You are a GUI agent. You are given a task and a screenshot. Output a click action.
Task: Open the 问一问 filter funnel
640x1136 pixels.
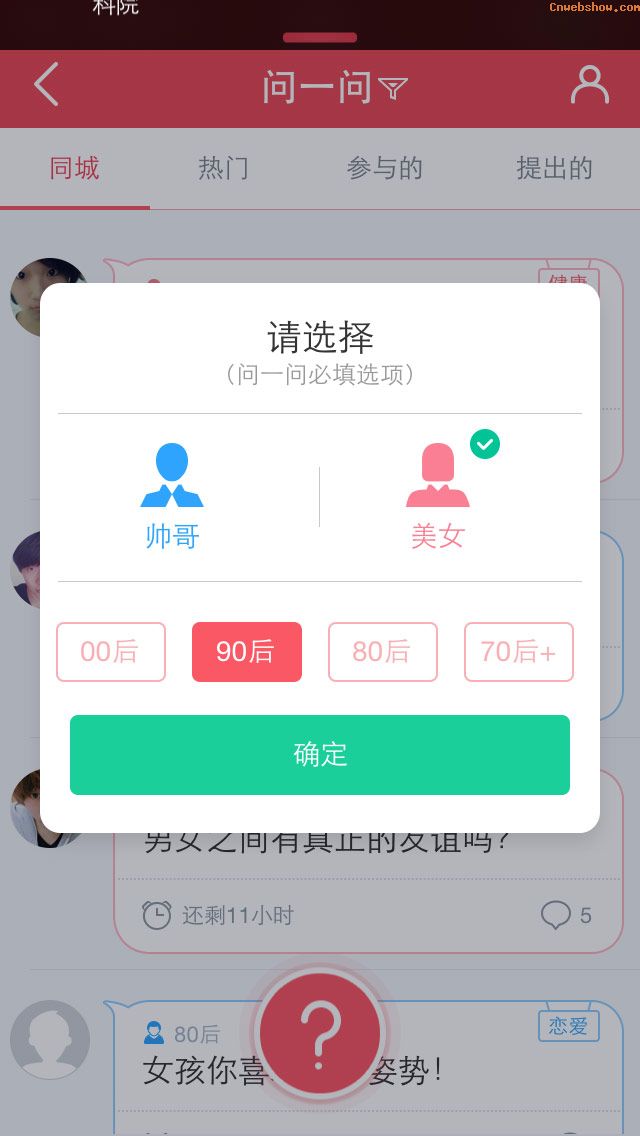[x=394, y=90]
